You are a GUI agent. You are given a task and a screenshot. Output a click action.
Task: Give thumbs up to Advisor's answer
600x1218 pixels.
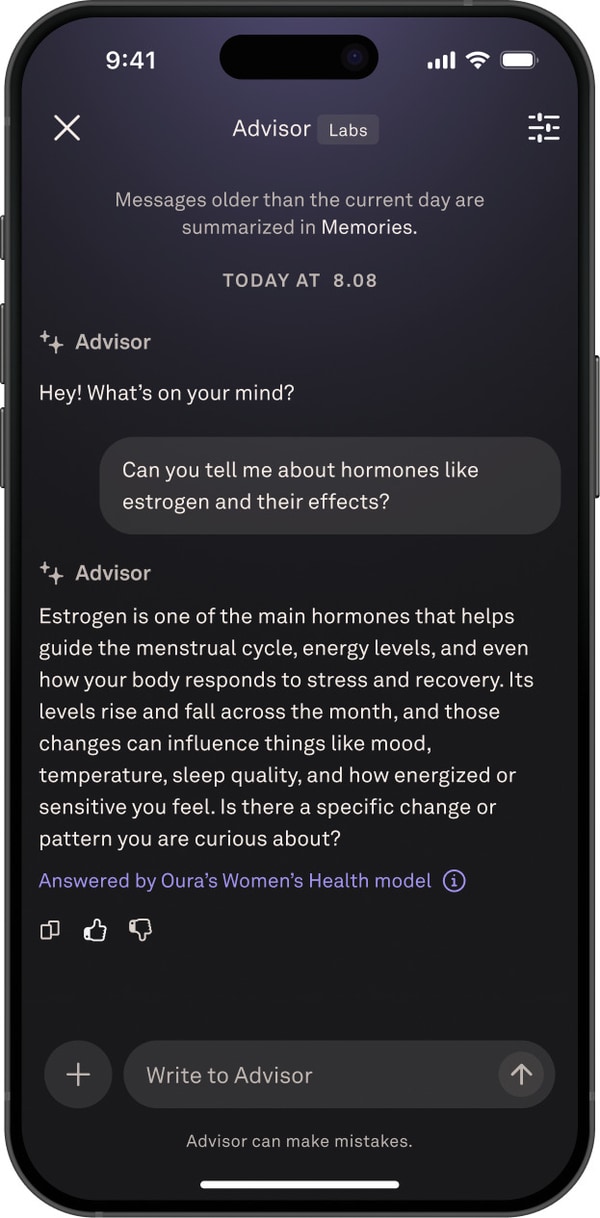pyautogui.click(x=95, y=931)
